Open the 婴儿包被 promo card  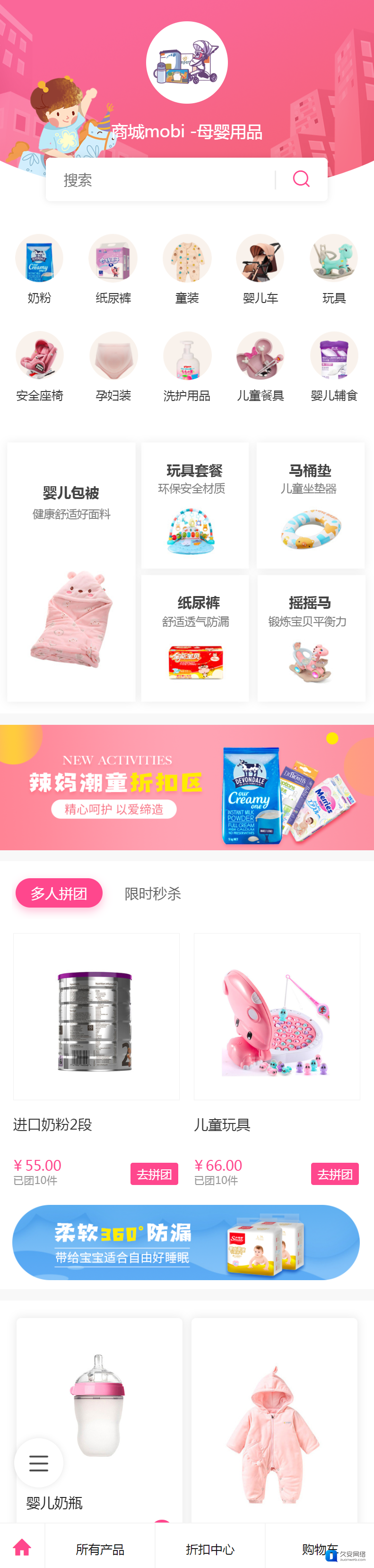pos(71,571)
